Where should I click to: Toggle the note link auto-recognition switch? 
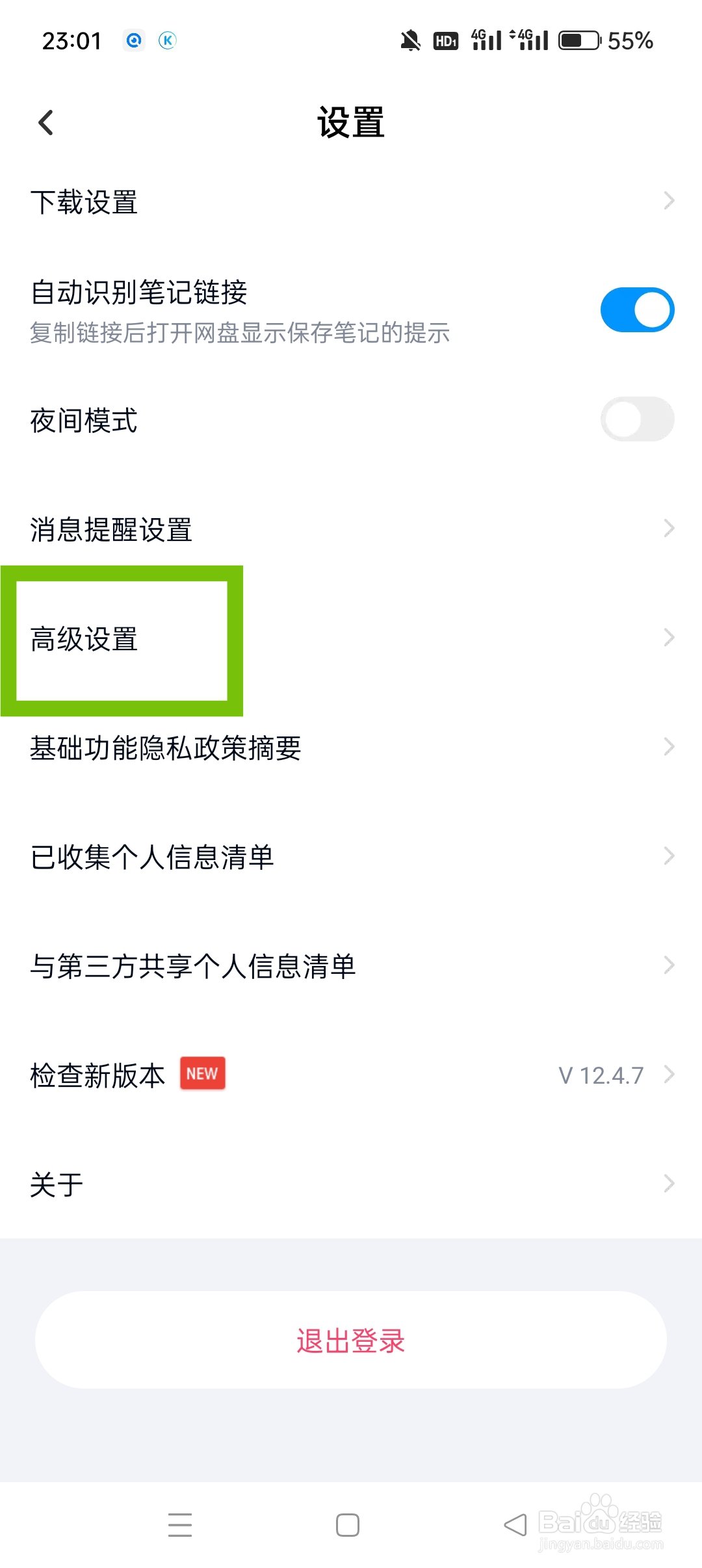(637, 309)
